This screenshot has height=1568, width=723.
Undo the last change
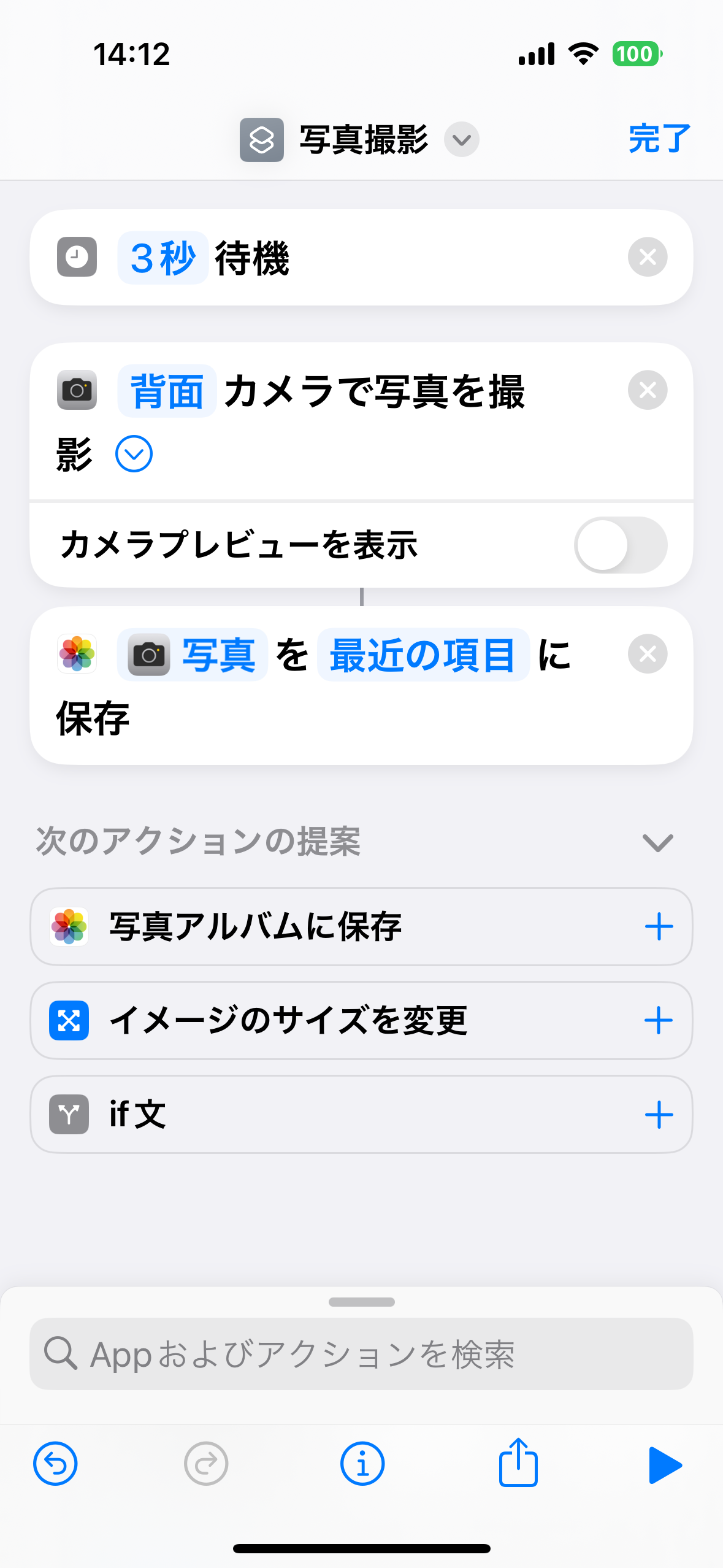click(x=55, y=1464)
